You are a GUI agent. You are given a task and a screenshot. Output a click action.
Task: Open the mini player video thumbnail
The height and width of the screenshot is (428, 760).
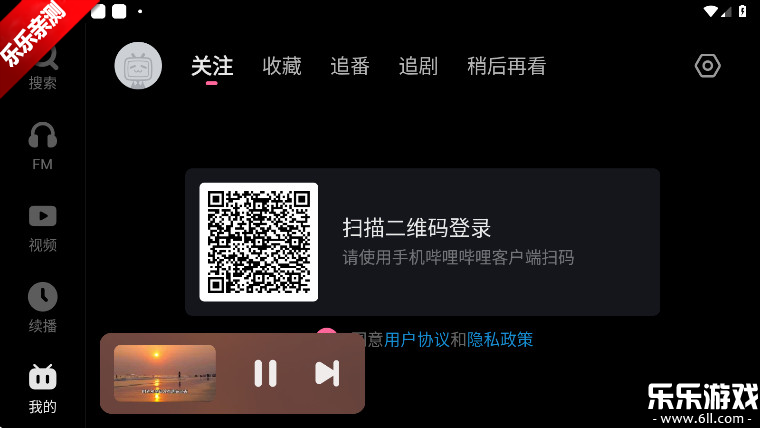click(x=165, y=373)
